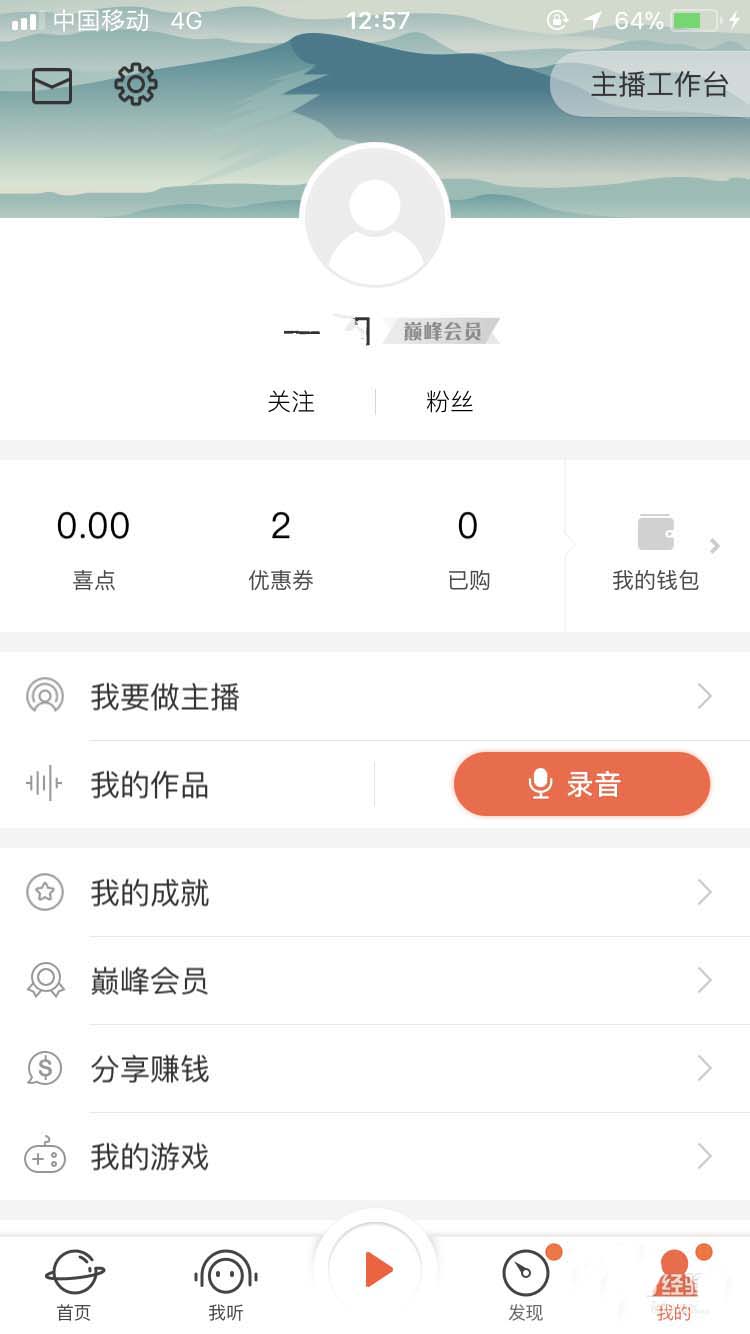
Task: View the 关注 following list
Action: click(x=291, y=402)
